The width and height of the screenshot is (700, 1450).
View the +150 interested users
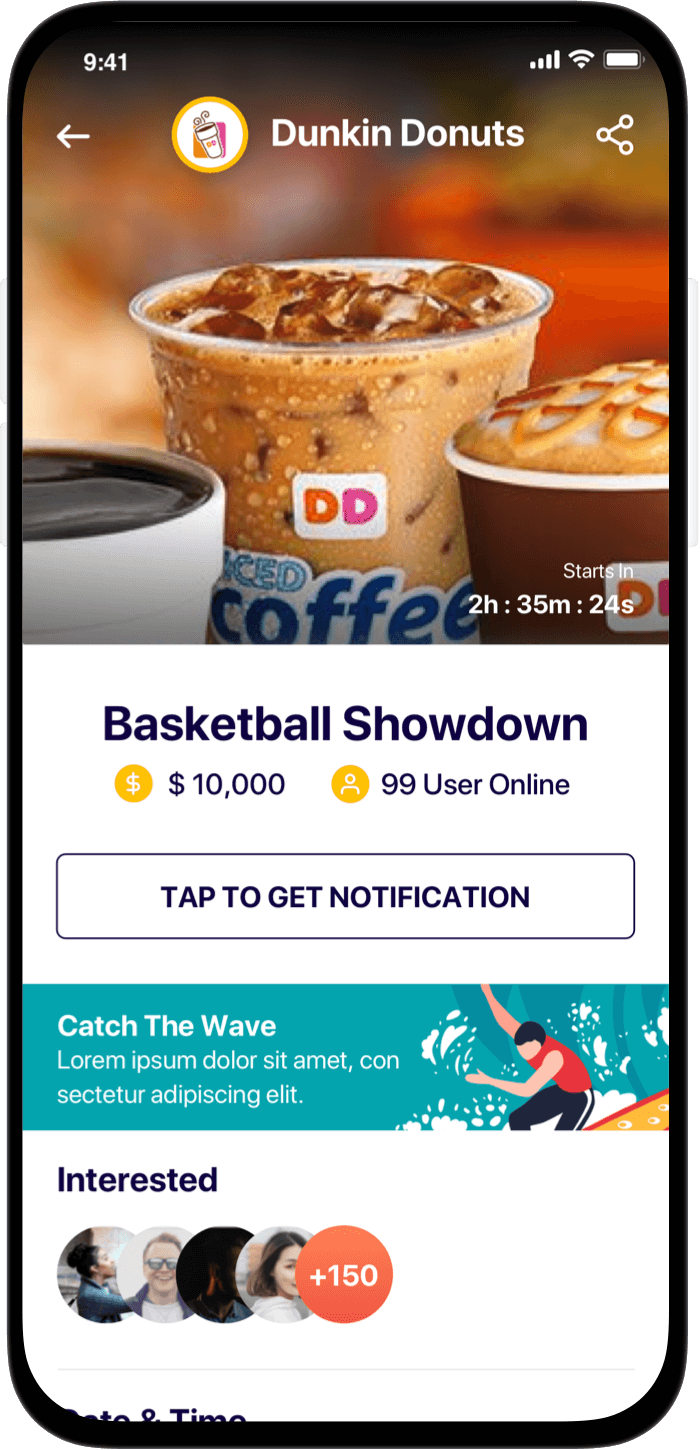(344, 1275)
